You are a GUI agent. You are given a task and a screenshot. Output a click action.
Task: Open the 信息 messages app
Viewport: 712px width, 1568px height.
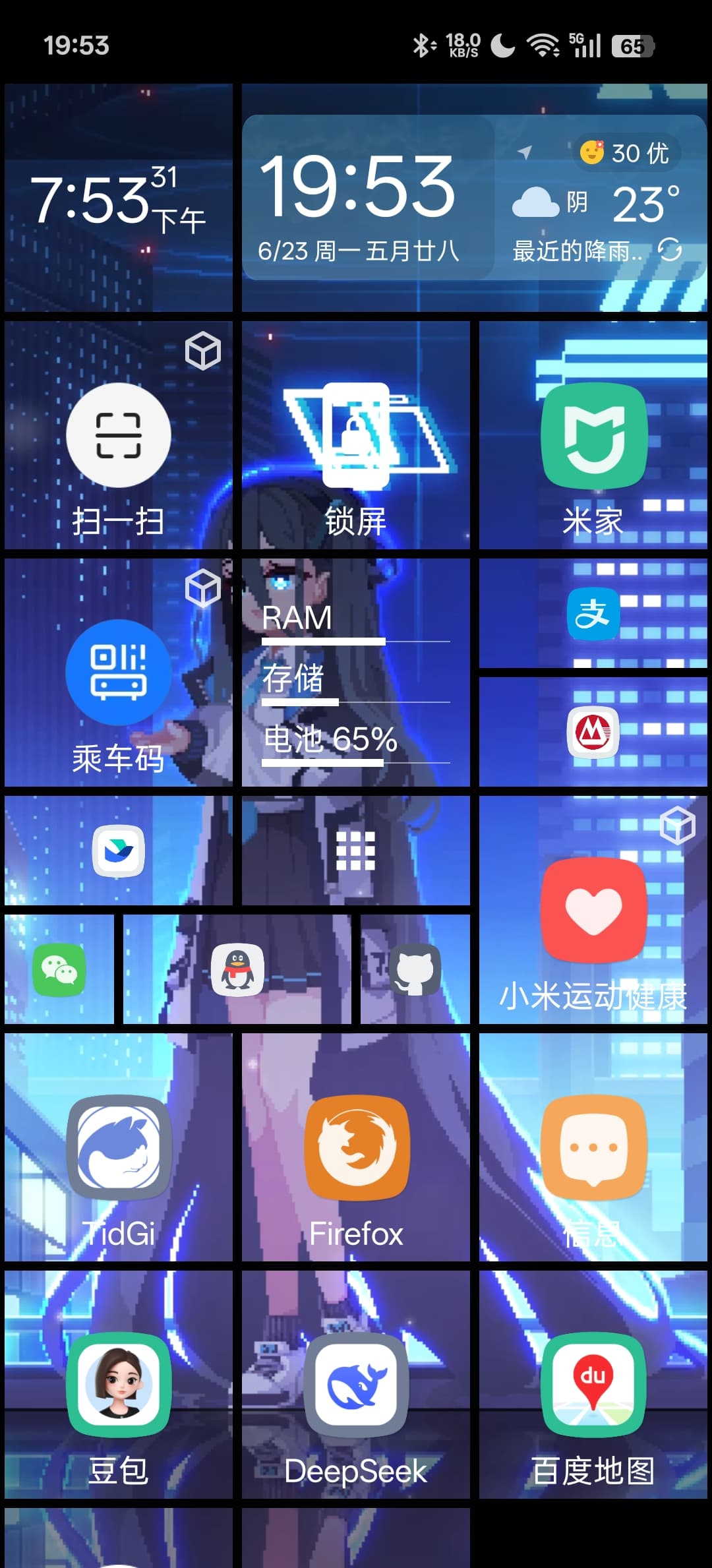pyautogui.click(x=593, y=1147)
